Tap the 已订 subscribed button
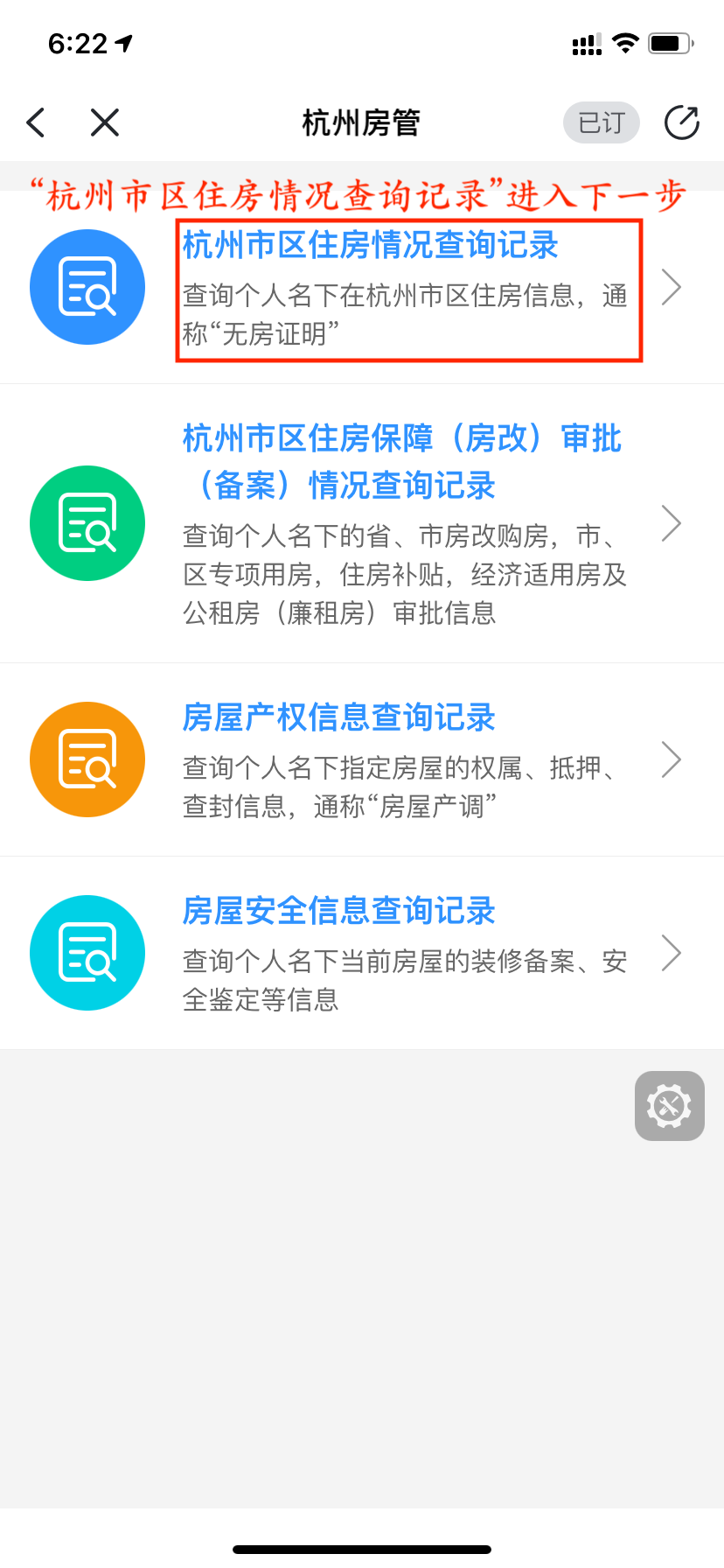 602,122
